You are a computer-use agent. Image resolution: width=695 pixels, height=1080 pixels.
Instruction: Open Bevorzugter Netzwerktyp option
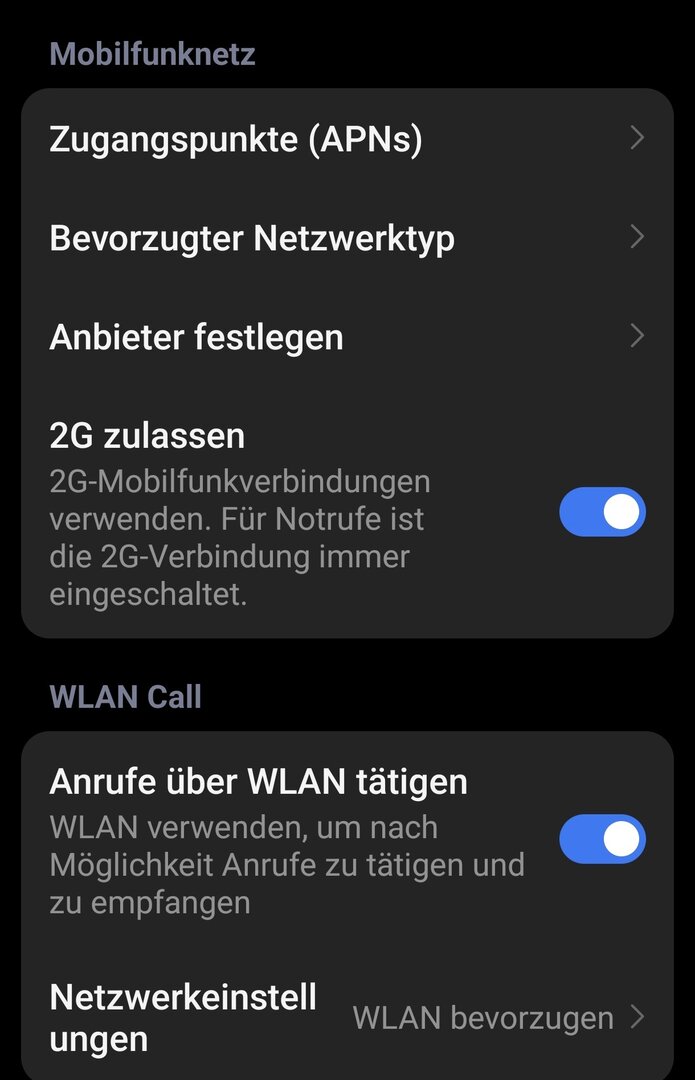(x=346, y=238)
